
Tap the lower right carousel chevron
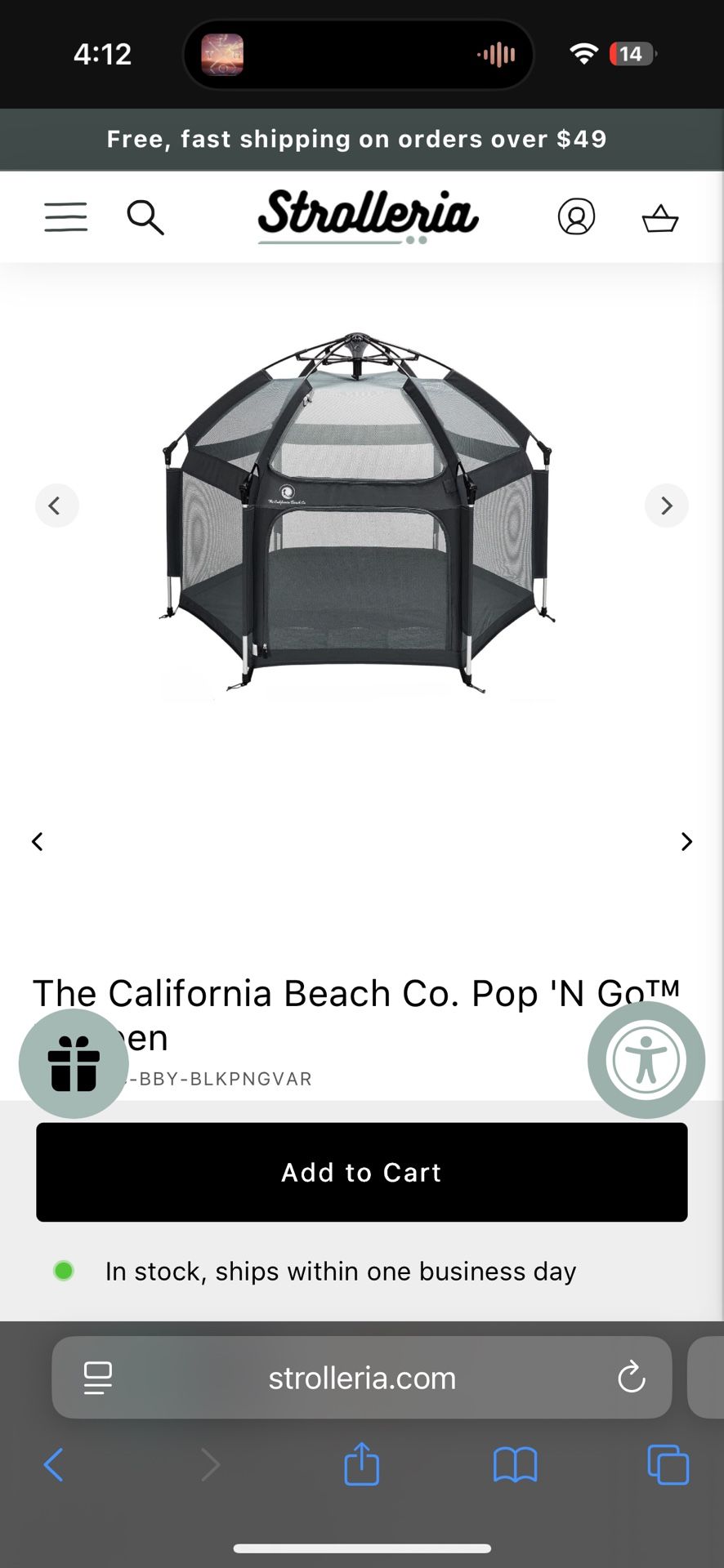[x=686, y=841]
